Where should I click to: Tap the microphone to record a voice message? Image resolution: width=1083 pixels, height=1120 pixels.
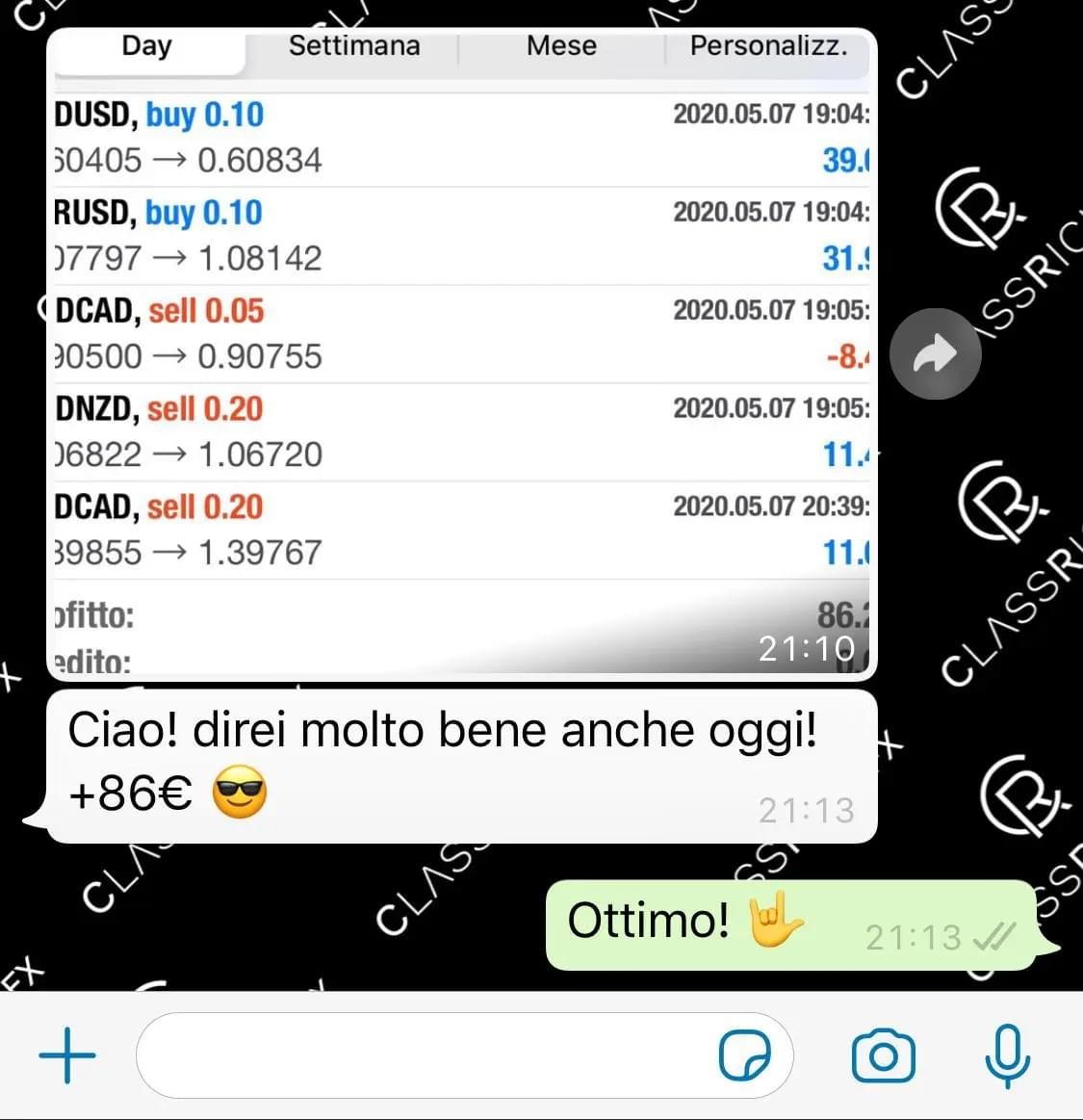tap(1008, 1056)
